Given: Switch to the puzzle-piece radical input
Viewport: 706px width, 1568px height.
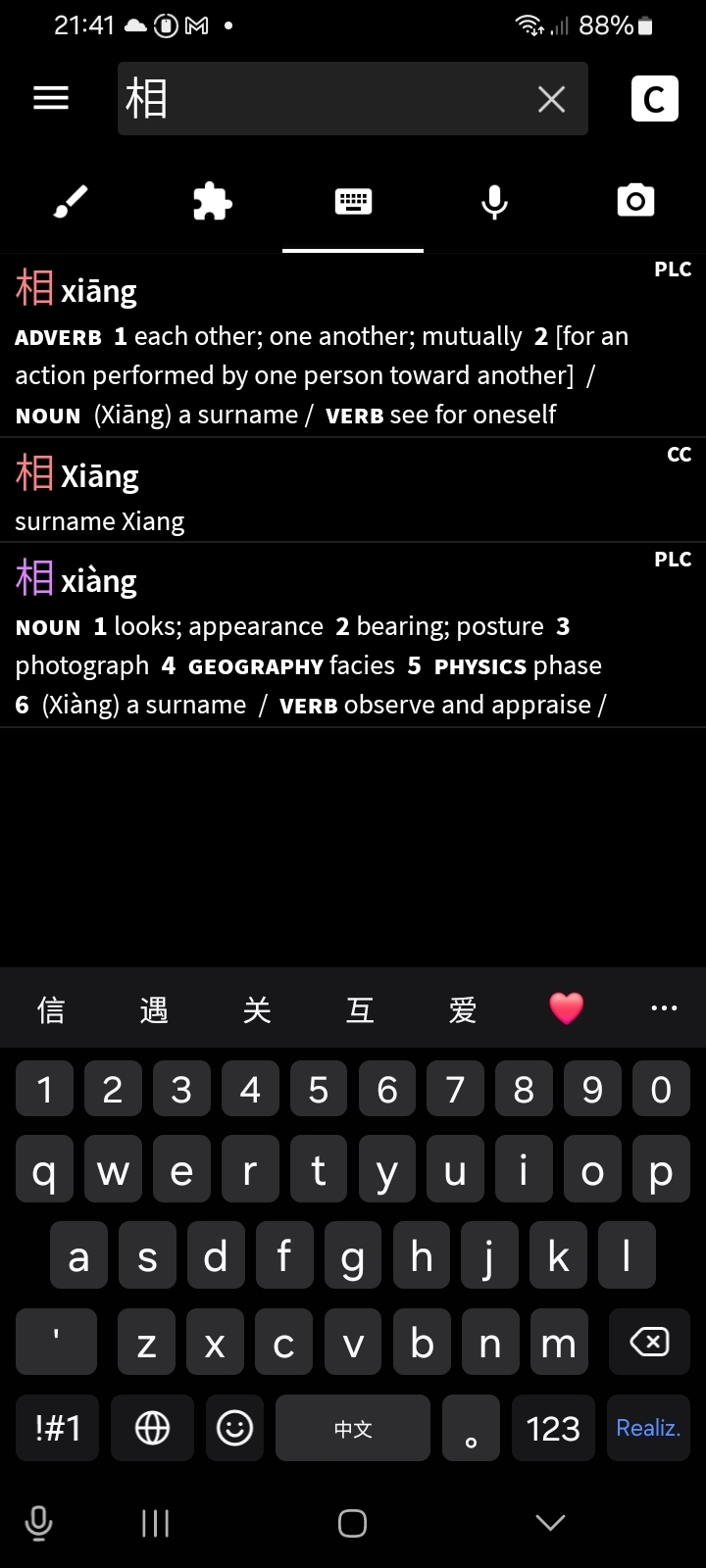Looking at the screenshot, I should coord(212,202).
